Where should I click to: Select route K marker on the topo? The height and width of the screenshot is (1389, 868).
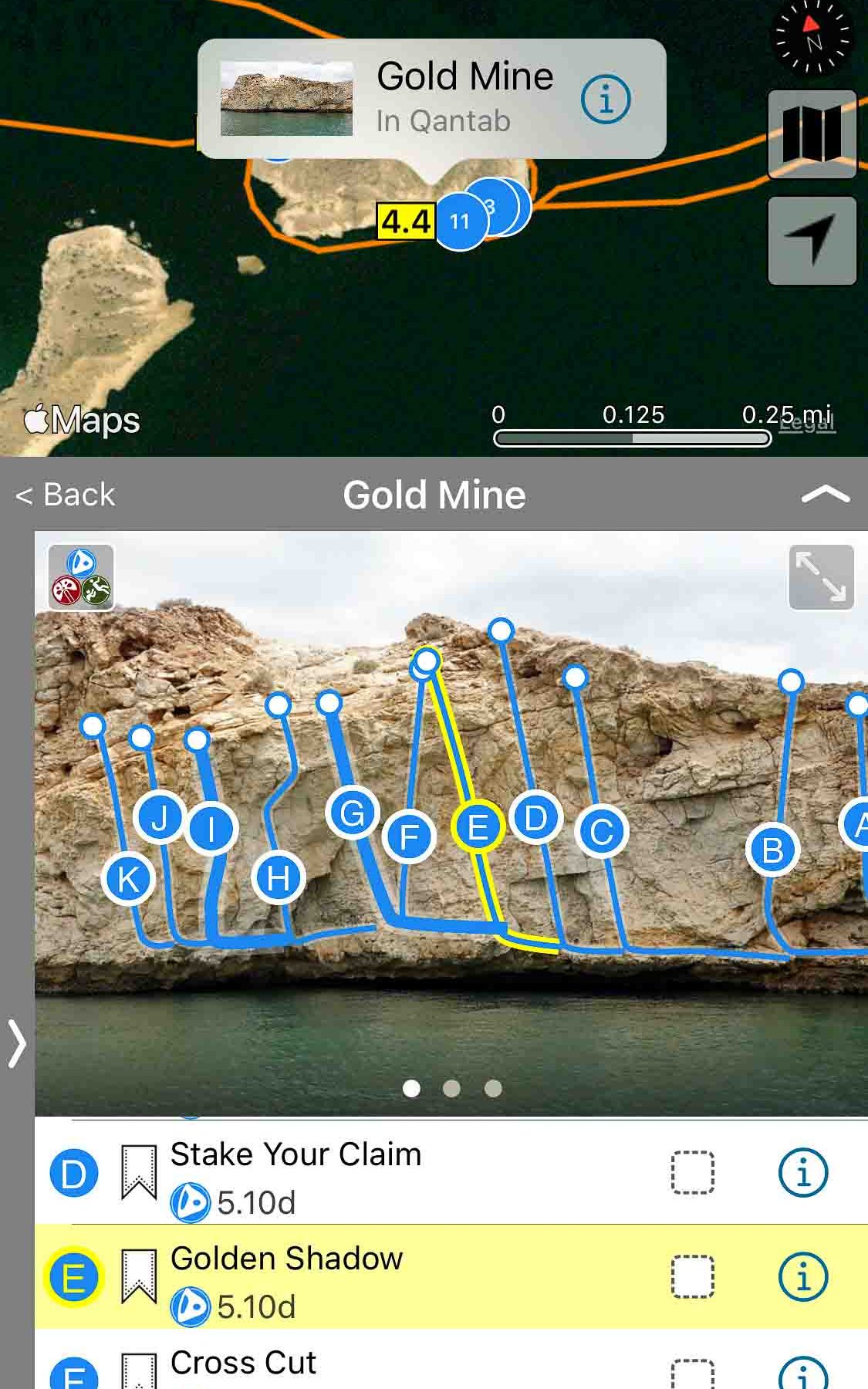click(128, 878)
